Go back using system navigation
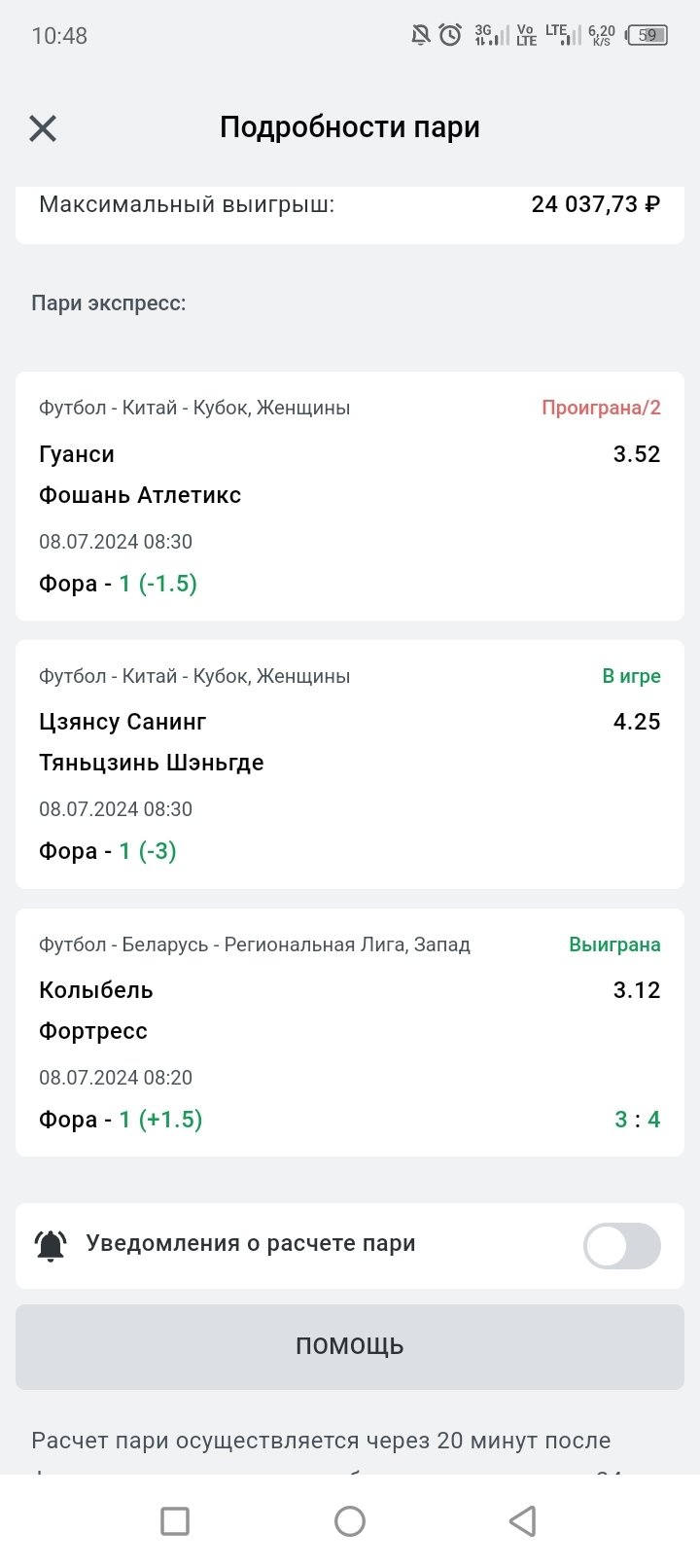This screenshot has height=1568, width=700. 523,1521
